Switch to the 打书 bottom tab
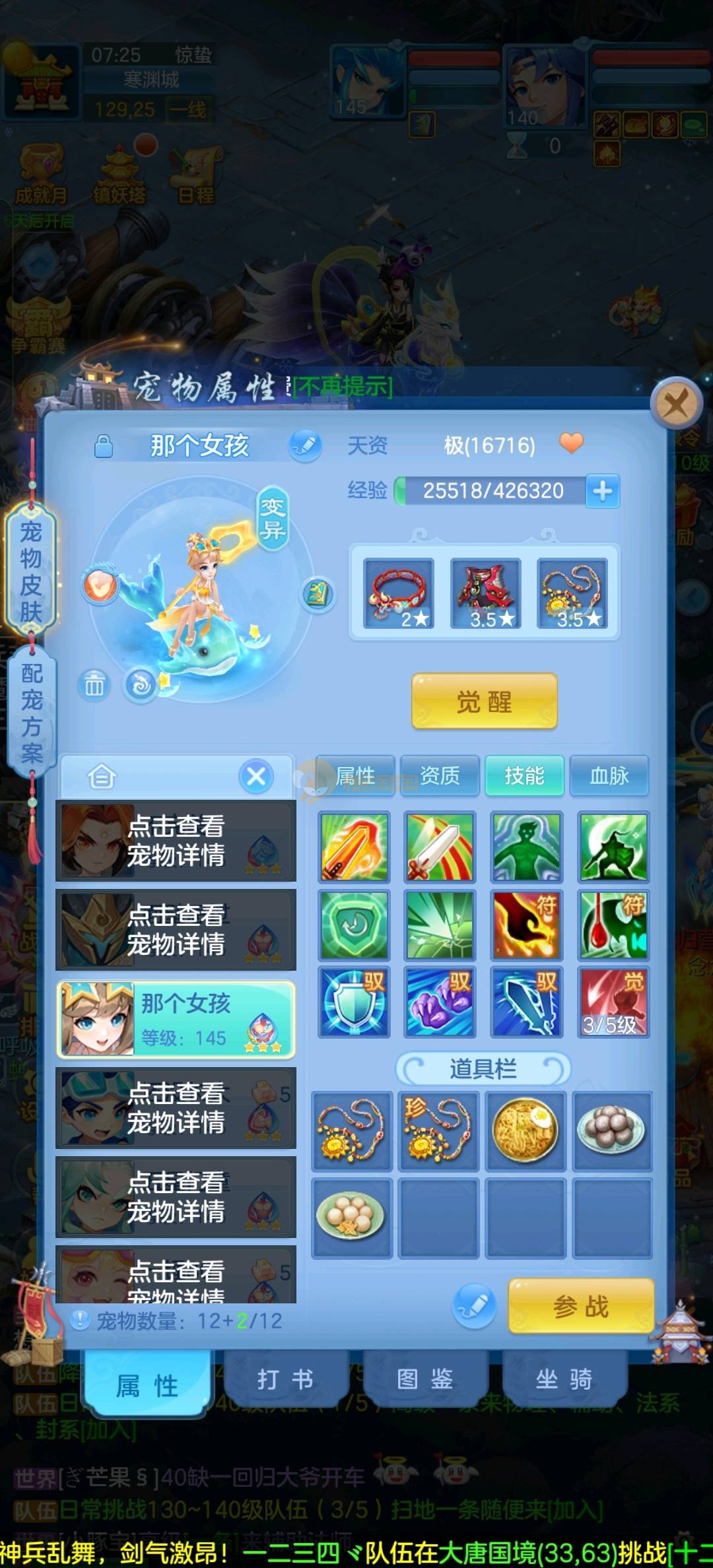This screenshot has height=1568, width=713. [285, 1379]
